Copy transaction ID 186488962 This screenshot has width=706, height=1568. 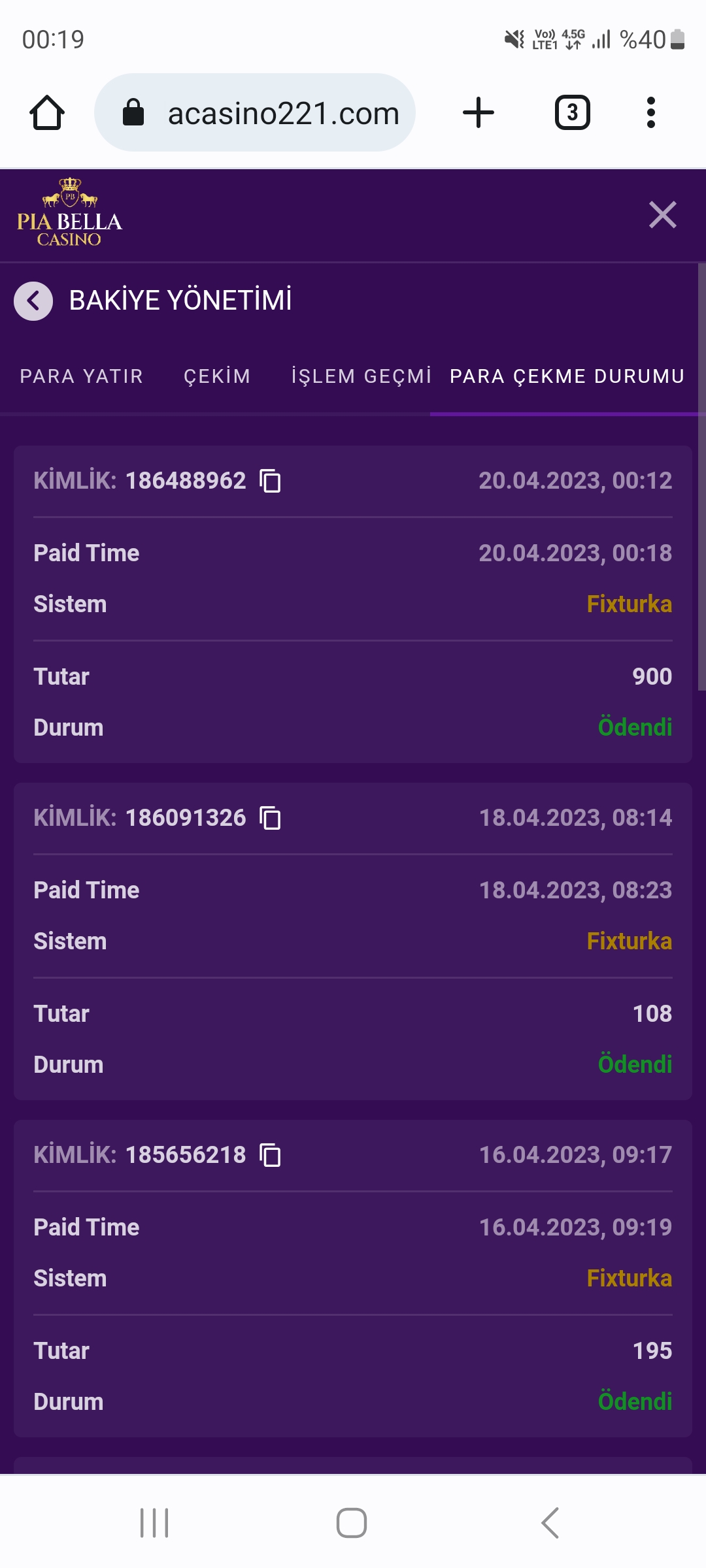[270, 481]
